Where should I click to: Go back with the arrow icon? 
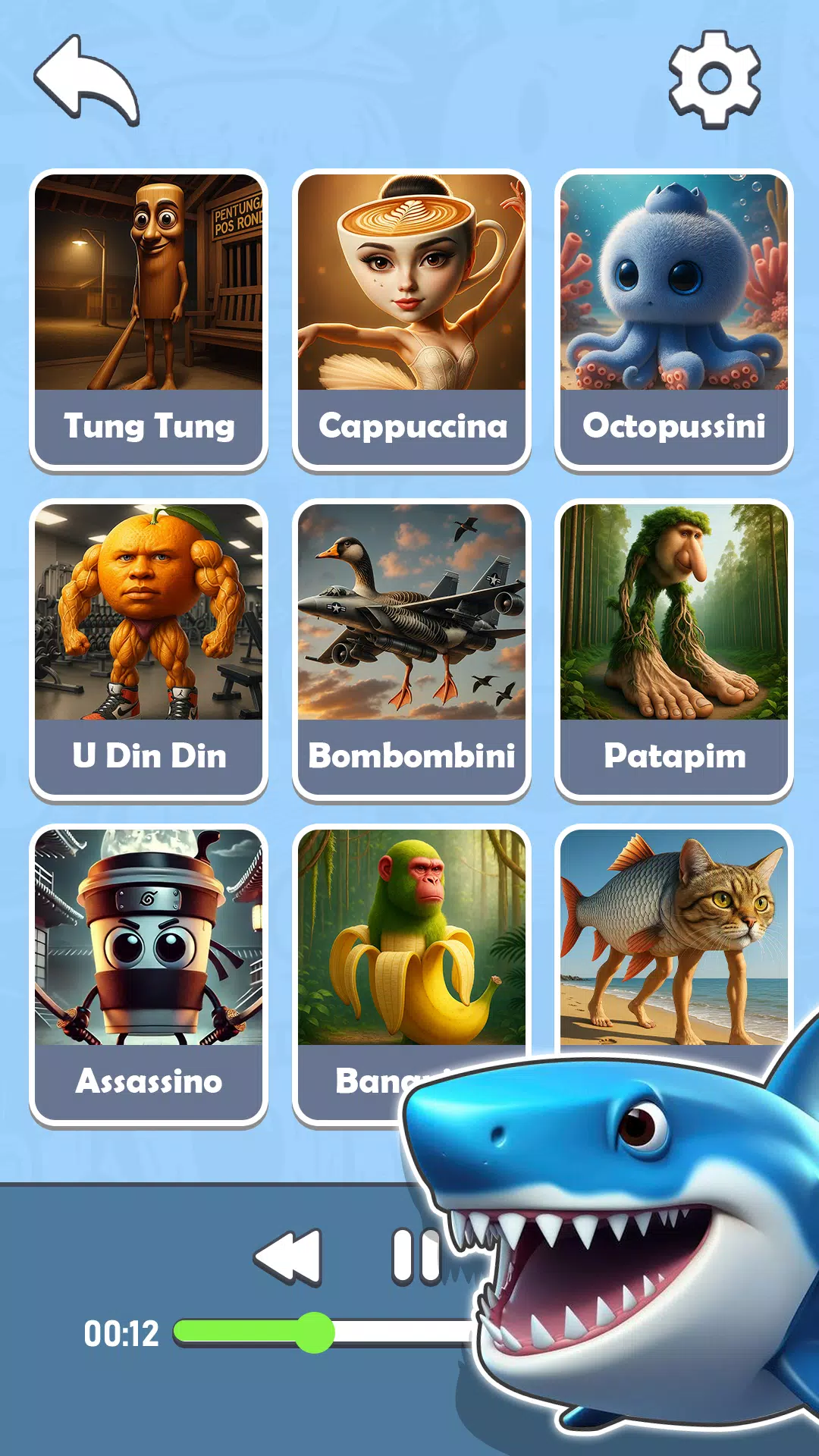point(86,80)
